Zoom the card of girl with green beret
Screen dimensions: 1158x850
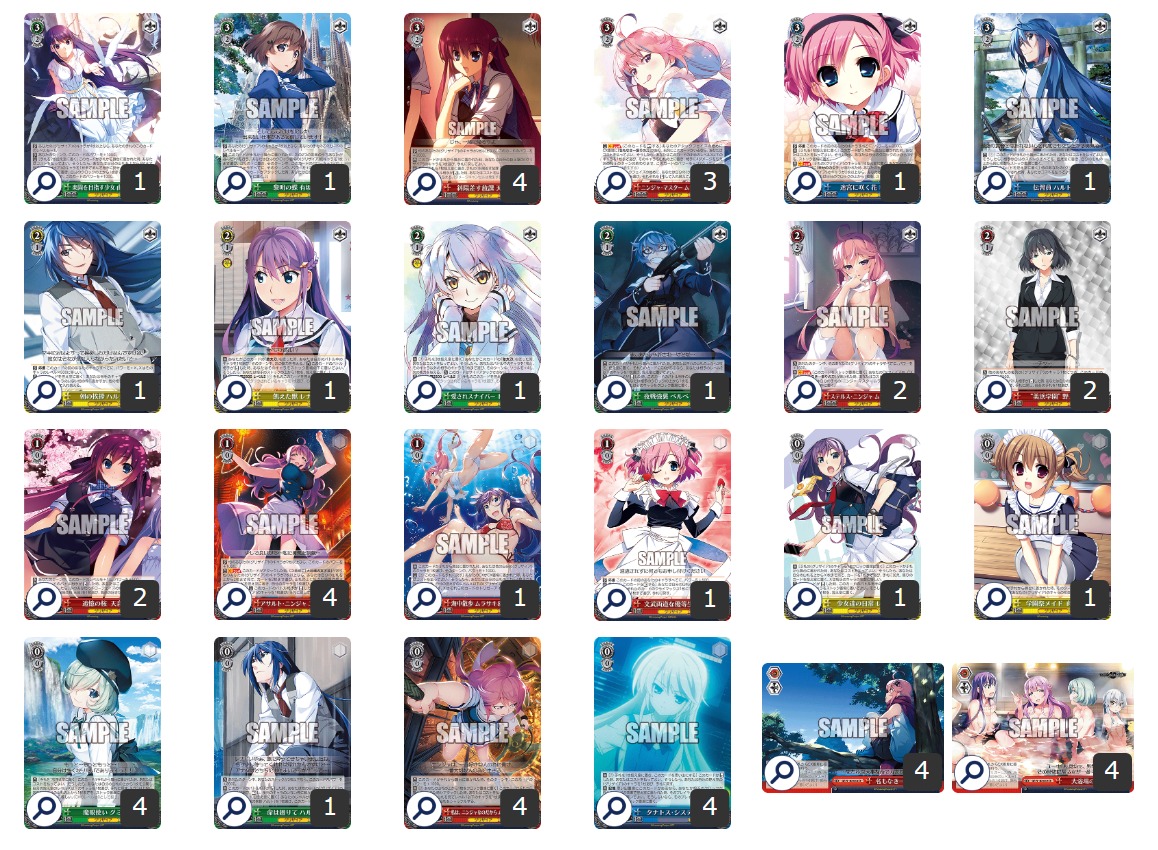point(42,808)
